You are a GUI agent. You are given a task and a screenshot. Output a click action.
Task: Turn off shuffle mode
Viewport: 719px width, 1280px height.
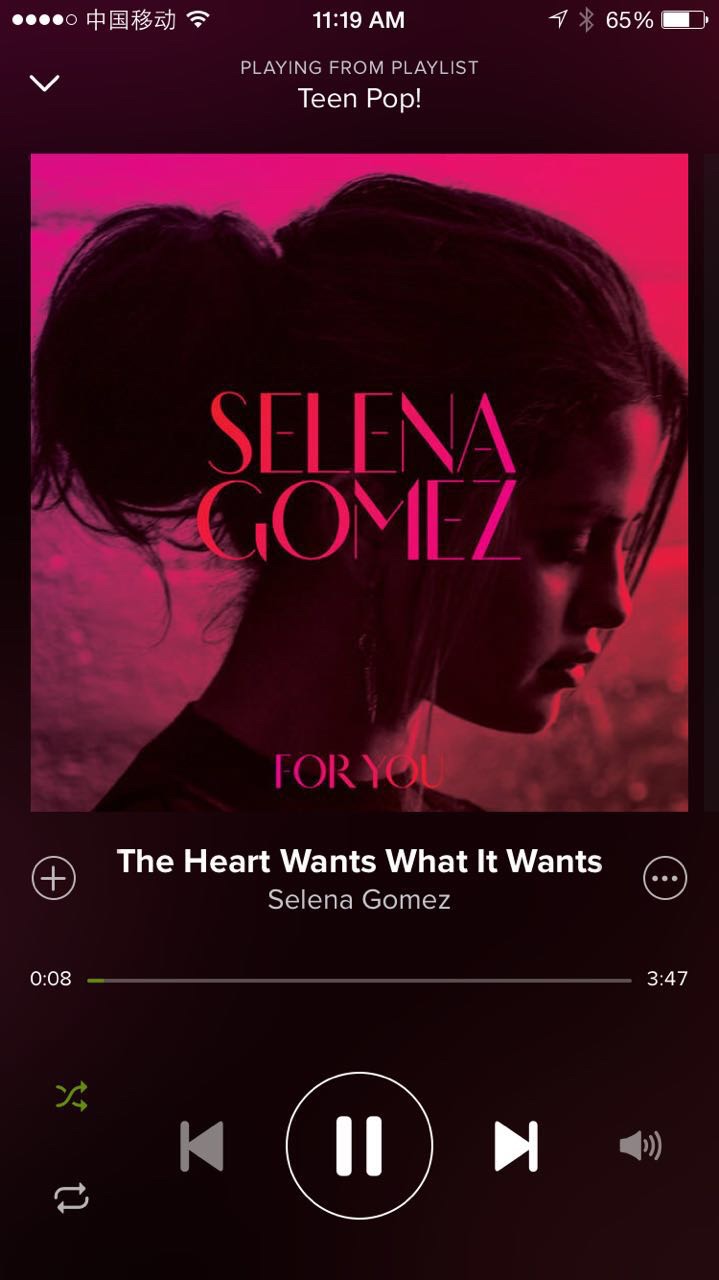[x=71, y=1097]
